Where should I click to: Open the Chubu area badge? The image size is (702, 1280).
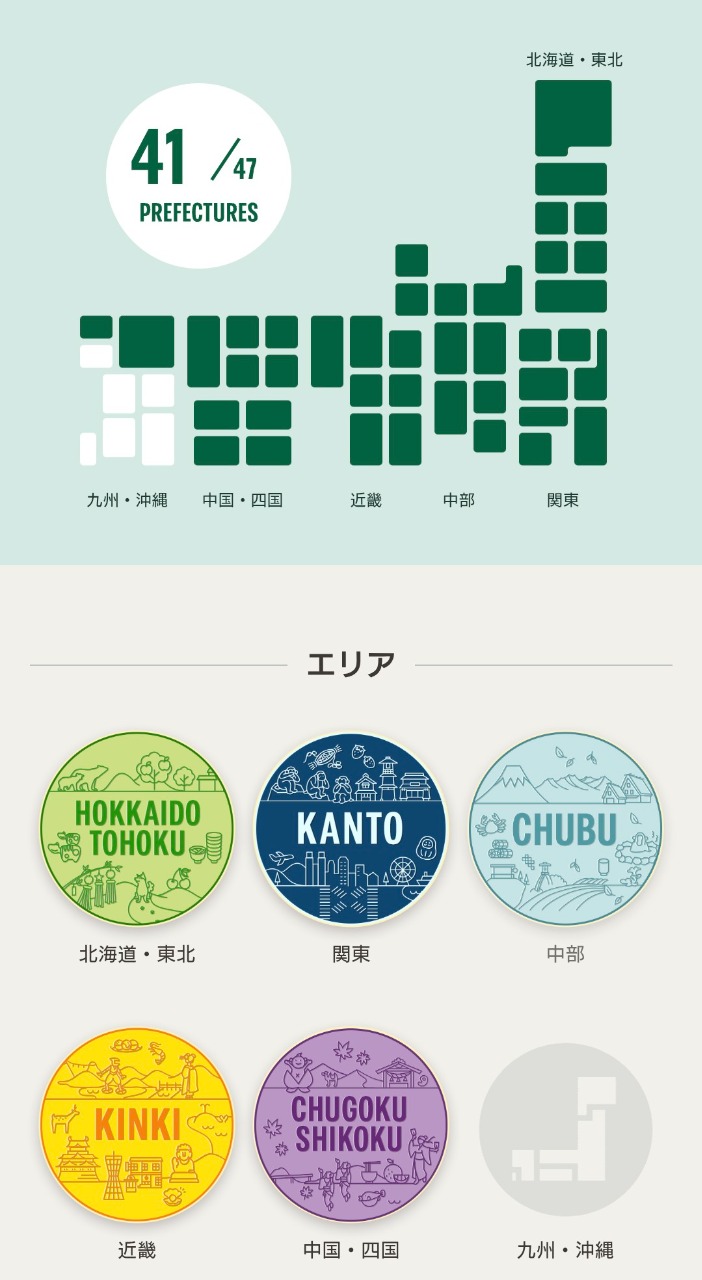tap(565, 829)
